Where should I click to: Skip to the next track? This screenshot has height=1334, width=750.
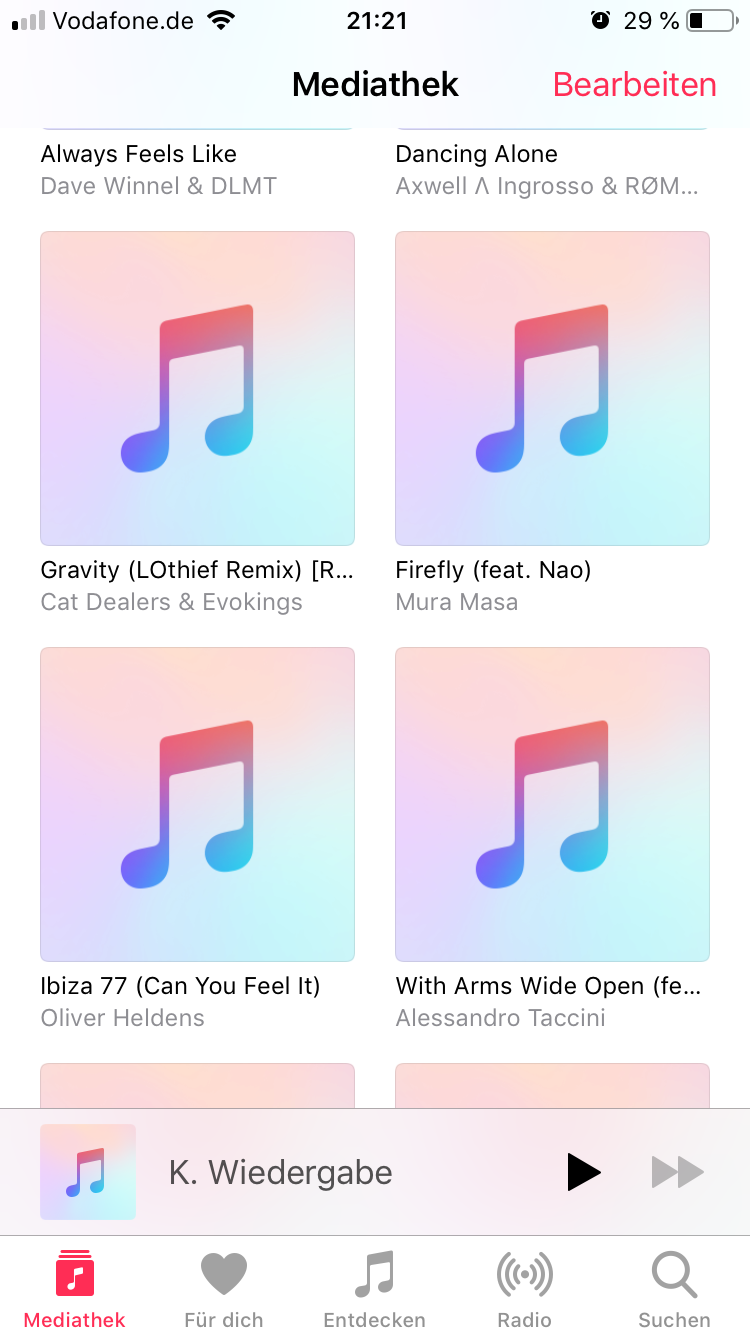pos(677,1172)
